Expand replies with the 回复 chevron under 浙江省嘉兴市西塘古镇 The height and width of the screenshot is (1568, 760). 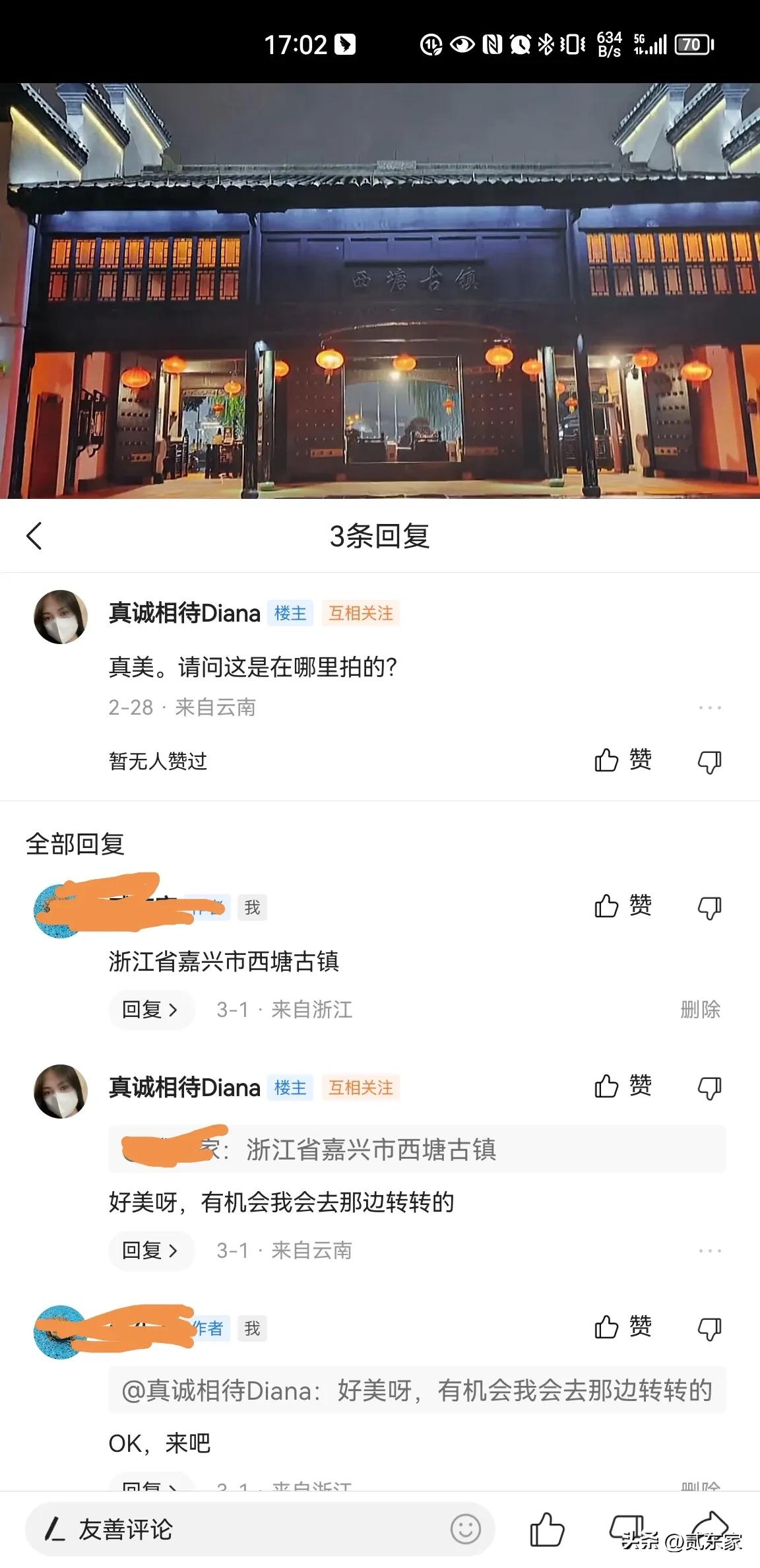[x=151, y=1009]
